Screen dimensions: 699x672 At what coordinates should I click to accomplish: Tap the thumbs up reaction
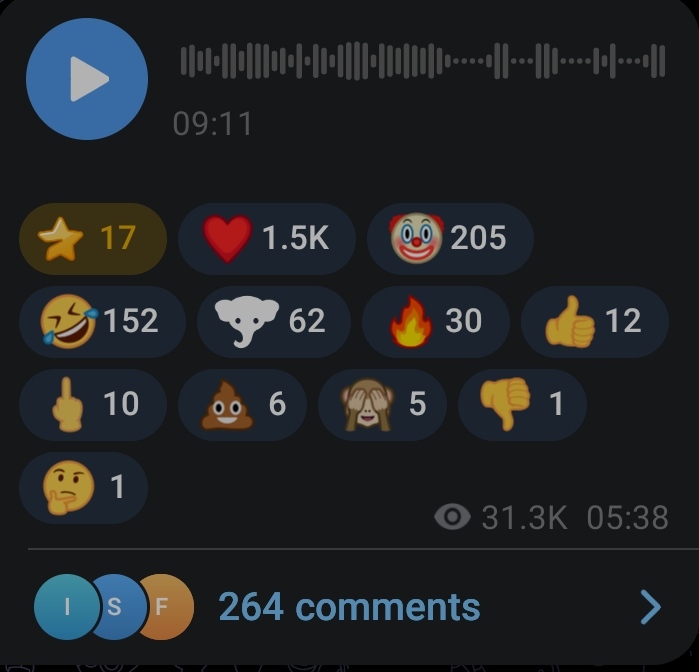pyautogui.click(x=595, y=322)
